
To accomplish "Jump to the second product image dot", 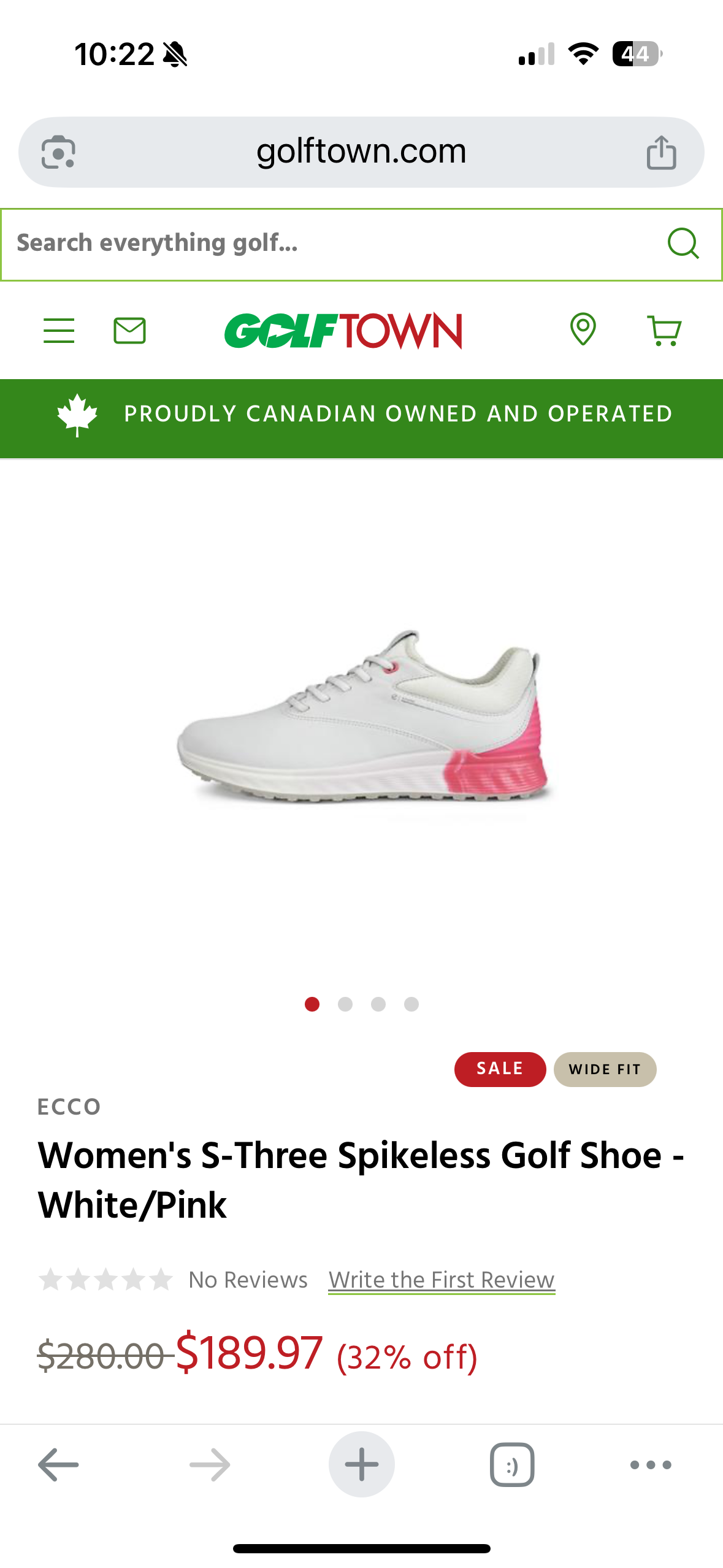I will [x=345, y=1004].
